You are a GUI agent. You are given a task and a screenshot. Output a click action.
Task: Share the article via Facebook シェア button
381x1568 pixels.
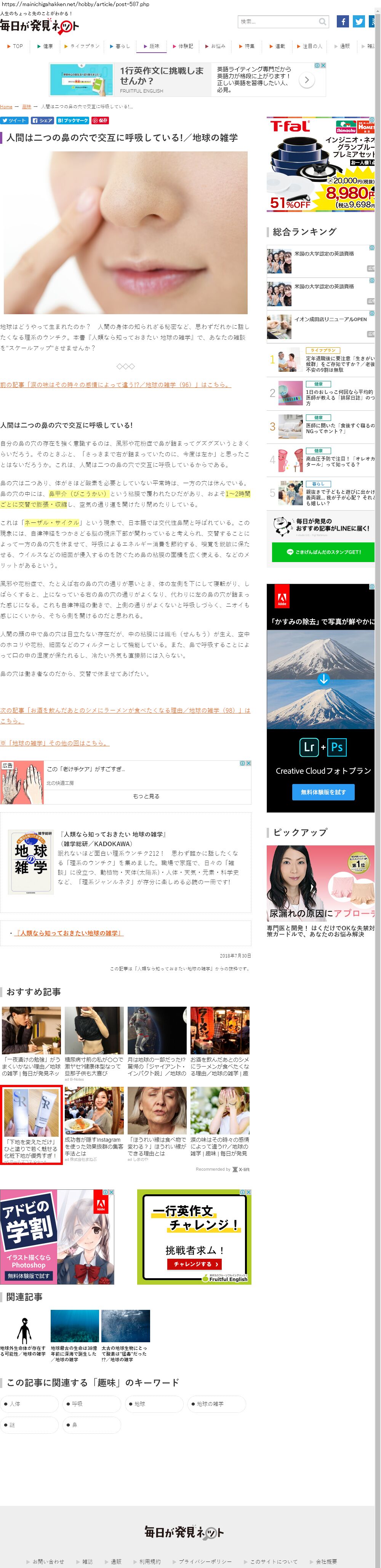pyautogui.click(x=43, y=120)
